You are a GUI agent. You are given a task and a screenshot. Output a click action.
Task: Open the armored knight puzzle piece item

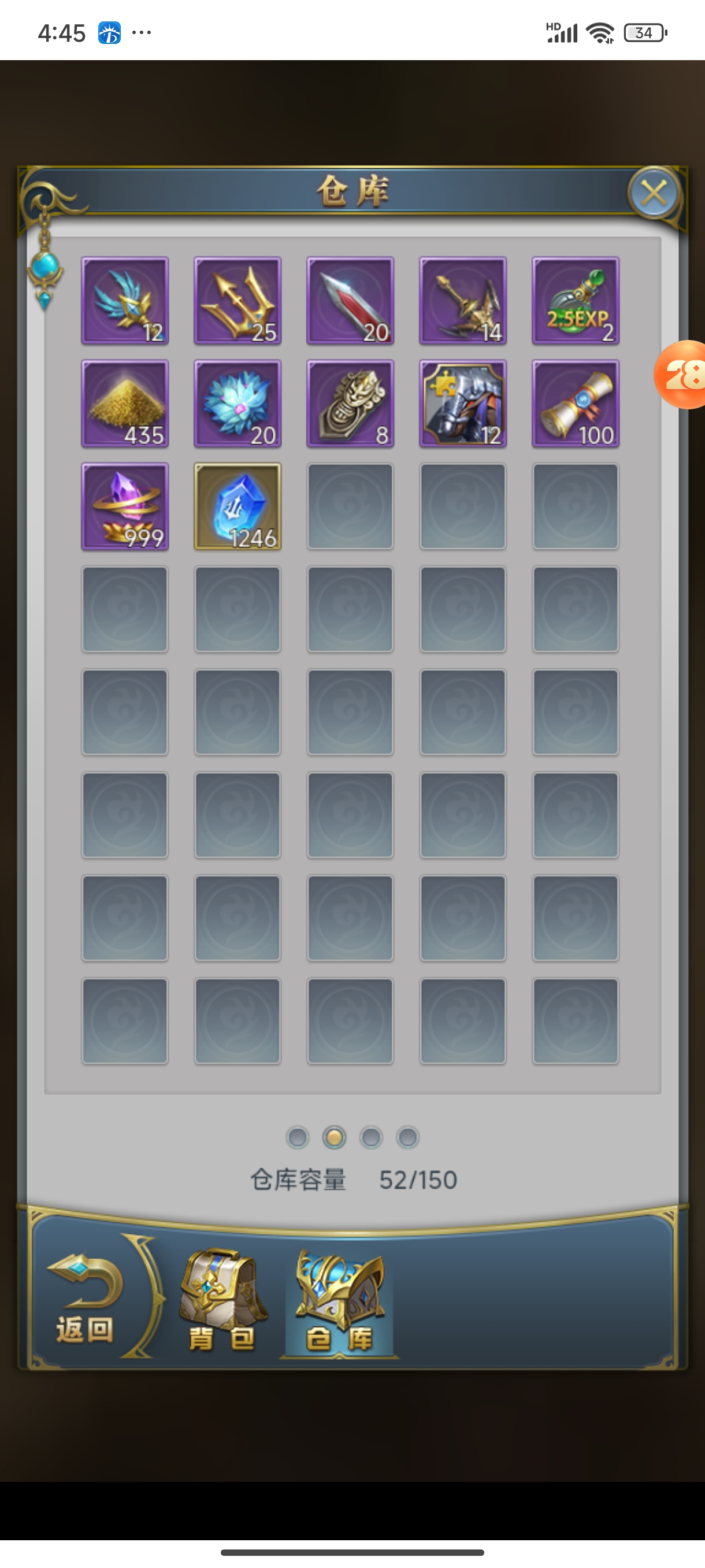(x=463, y=404)
